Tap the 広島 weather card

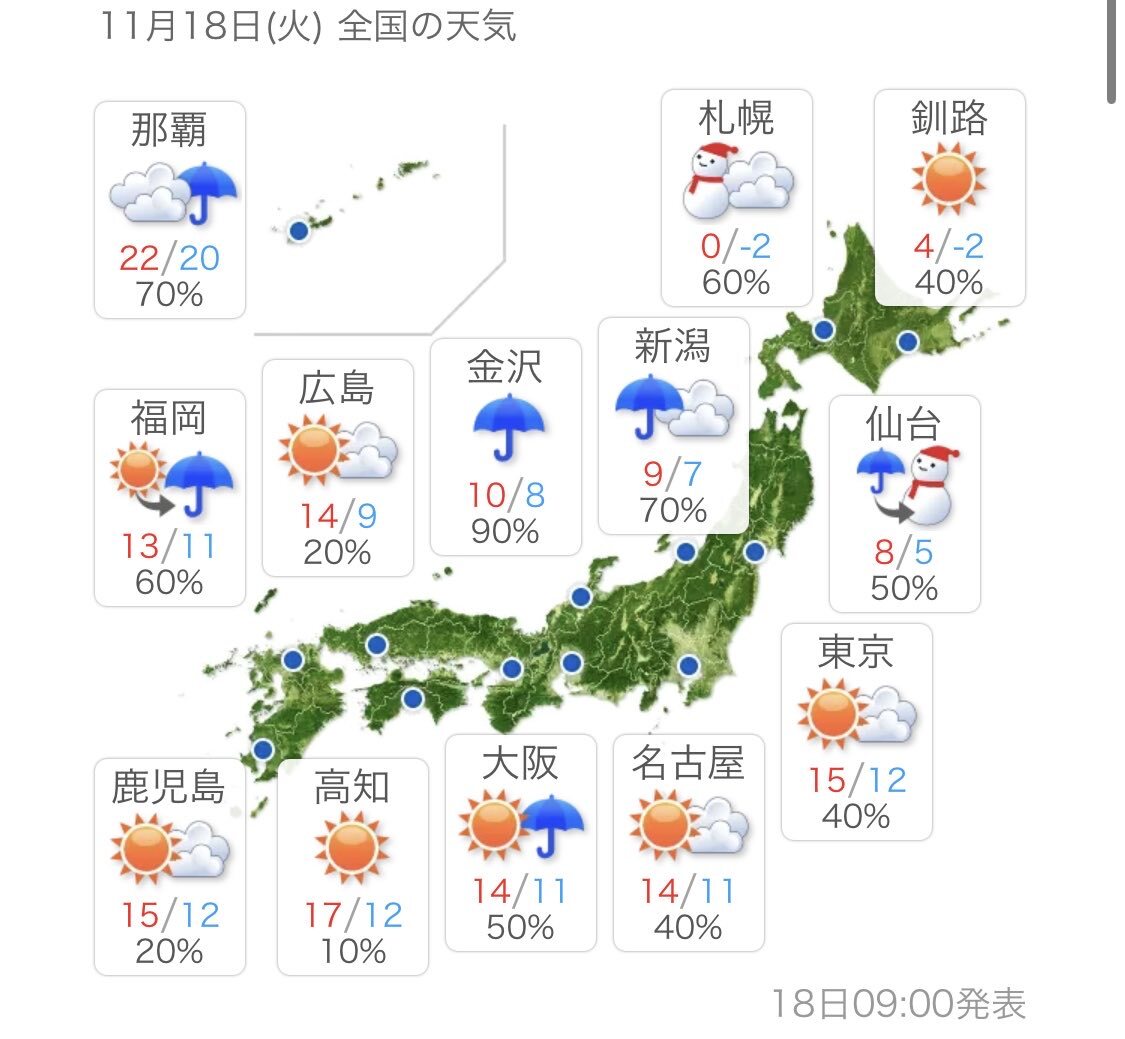(x=337, y=468)
